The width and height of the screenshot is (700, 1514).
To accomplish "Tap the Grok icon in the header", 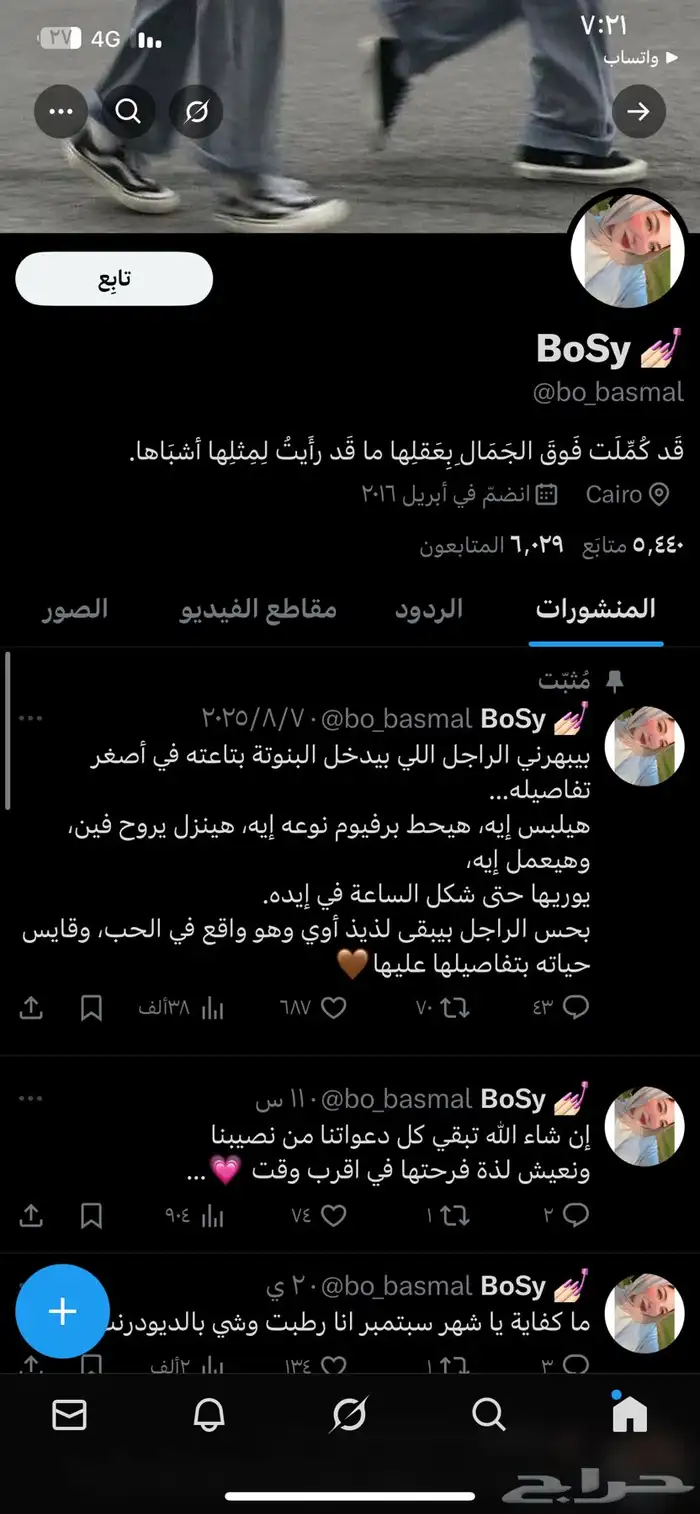I will pos(195,111).
